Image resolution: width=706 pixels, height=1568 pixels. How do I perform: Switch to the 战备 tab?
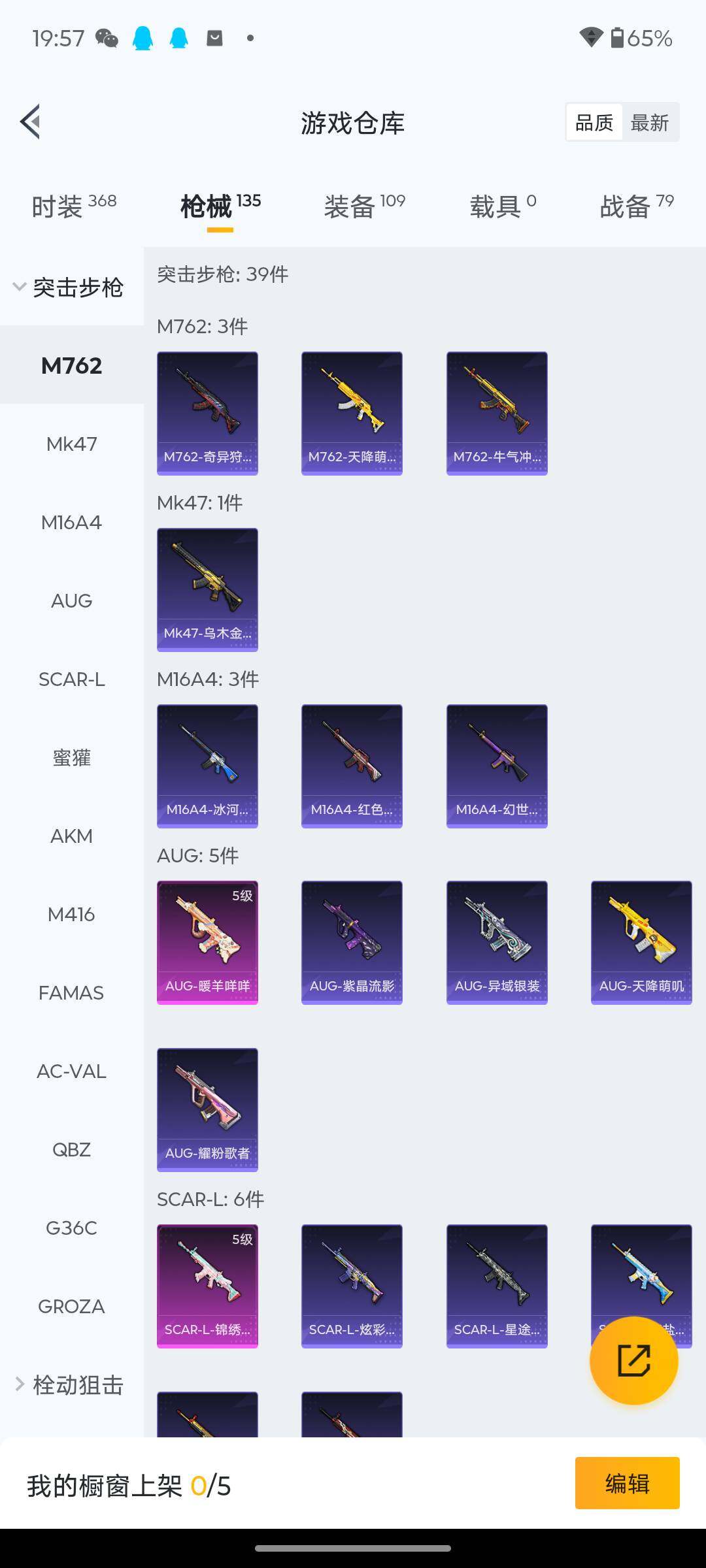point(636,206)
